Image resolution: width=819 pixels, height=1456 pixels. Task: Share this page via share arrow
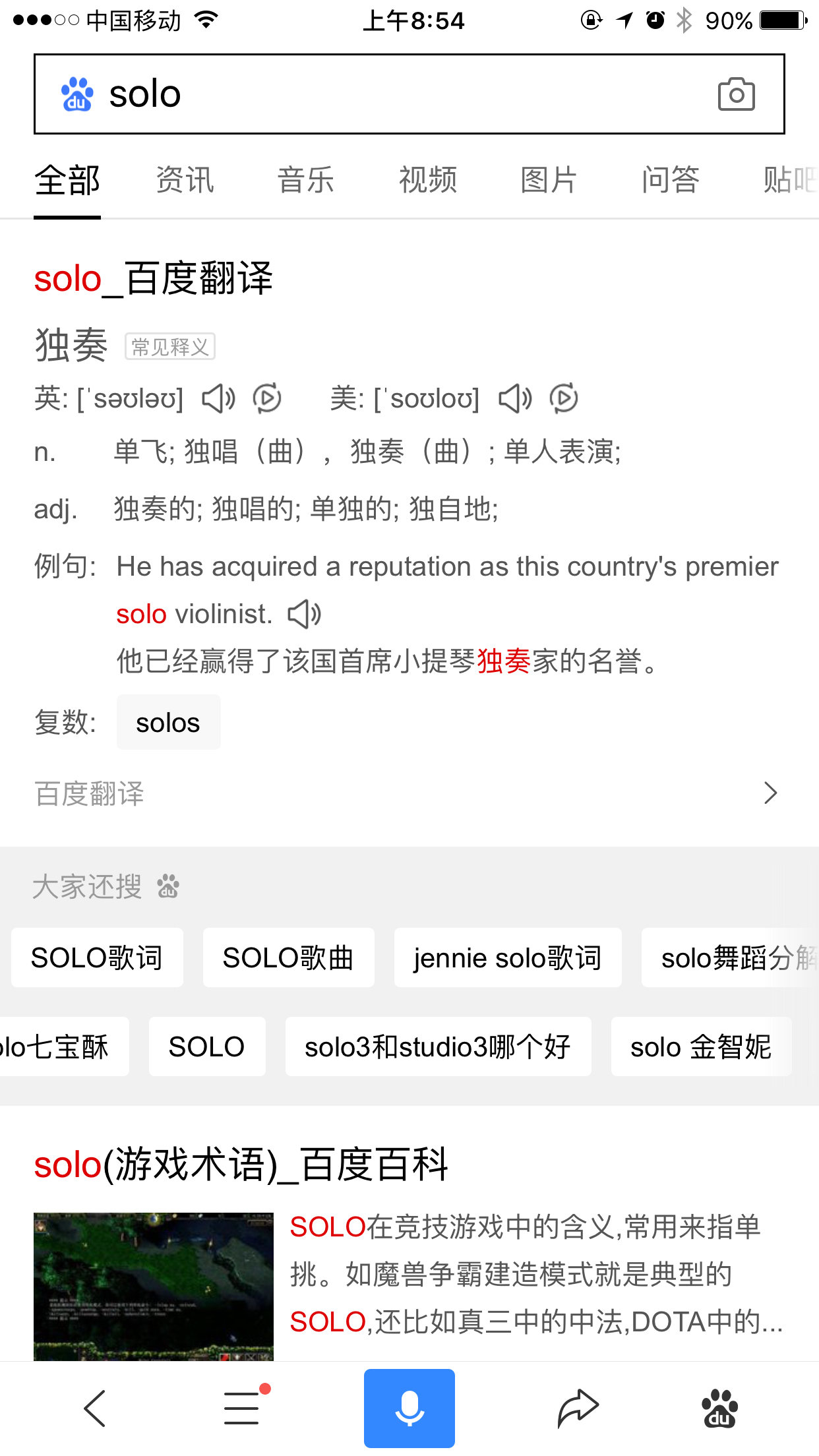(578, 1409)
